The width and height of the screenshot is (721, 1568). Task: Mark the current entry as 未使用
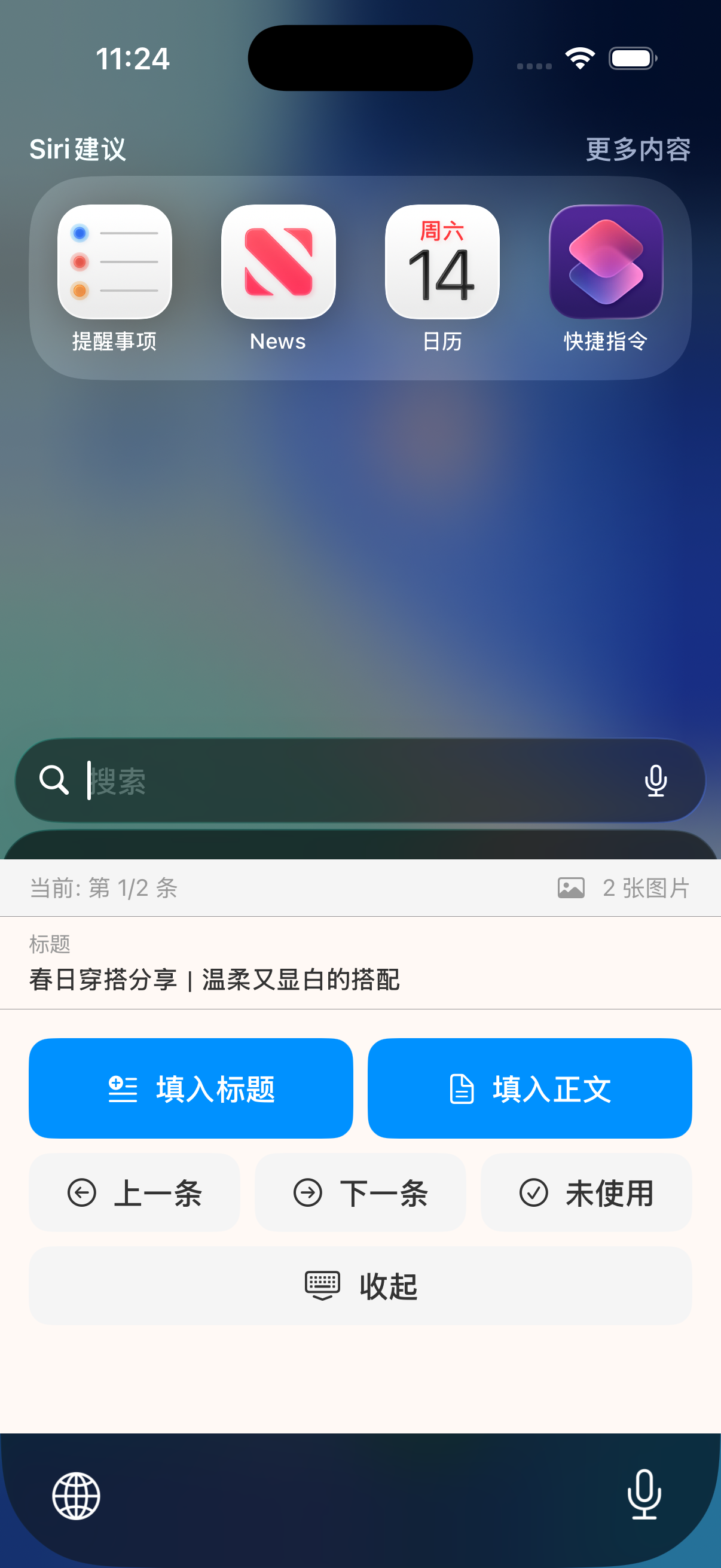pyautogui.click(x=586, y=1193)
